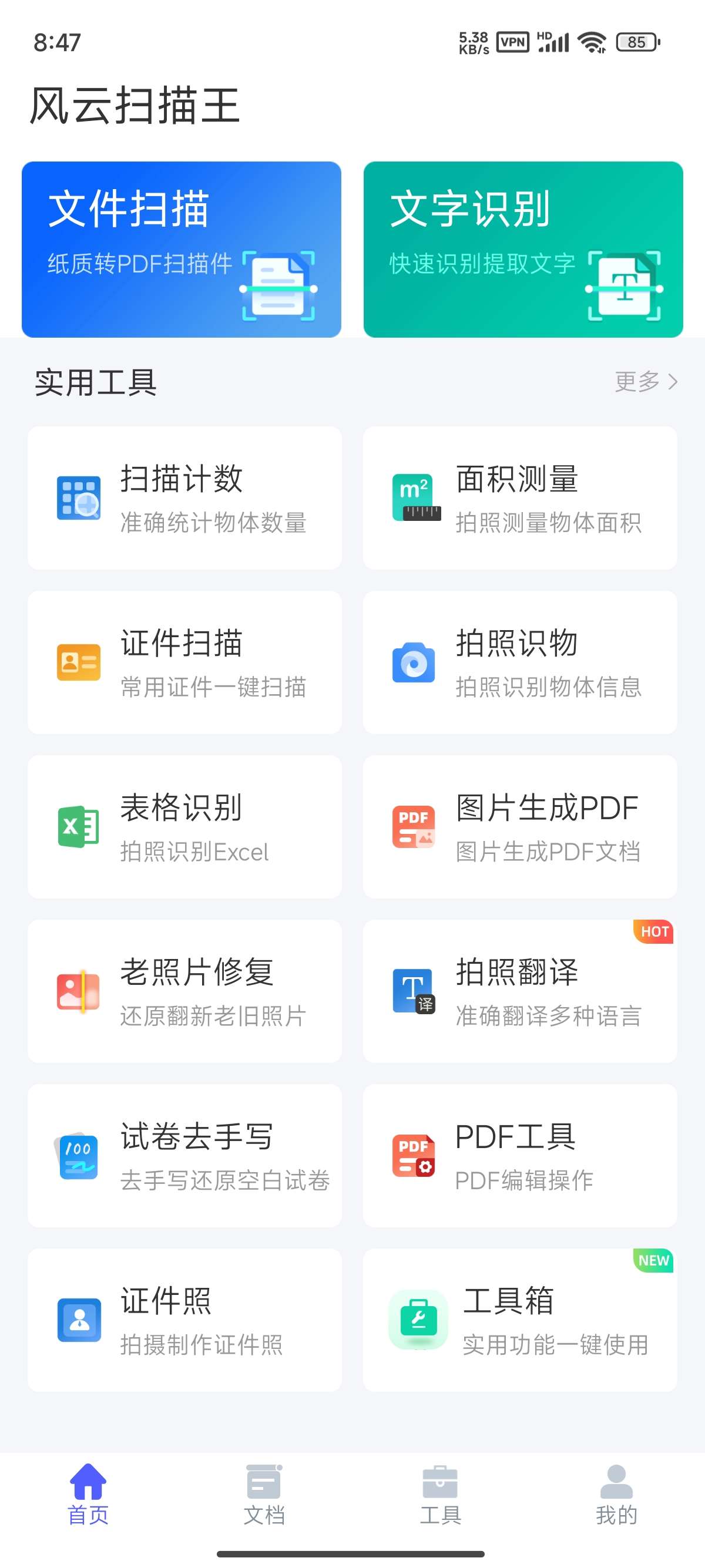Launch the 拍照翻译 photo translation tool
Screen dimensions: 705x1568
click(519, 991)
